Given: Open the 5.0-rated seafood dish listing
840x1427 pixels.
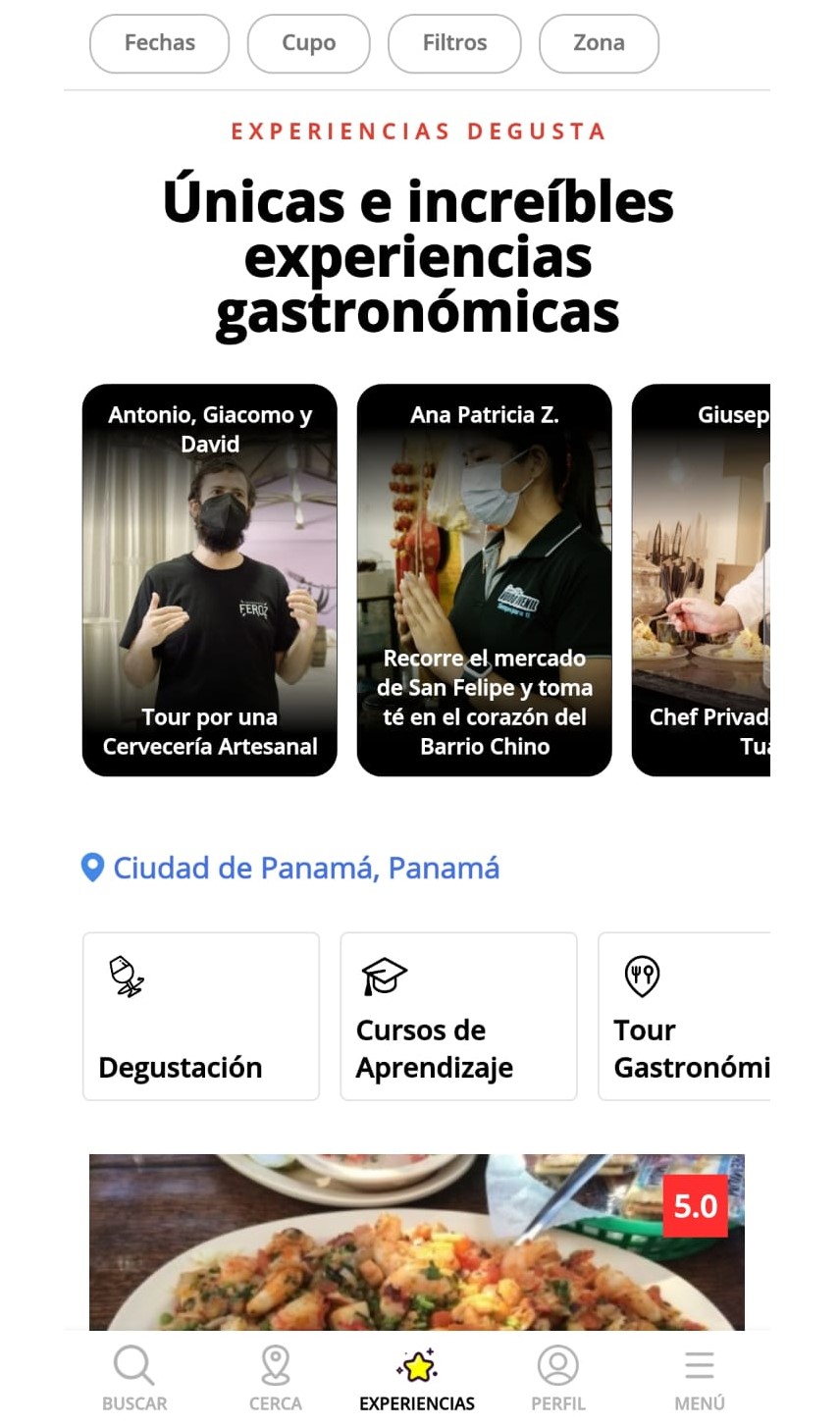Looking at the screenshot, I should (x=416, y=1246).
